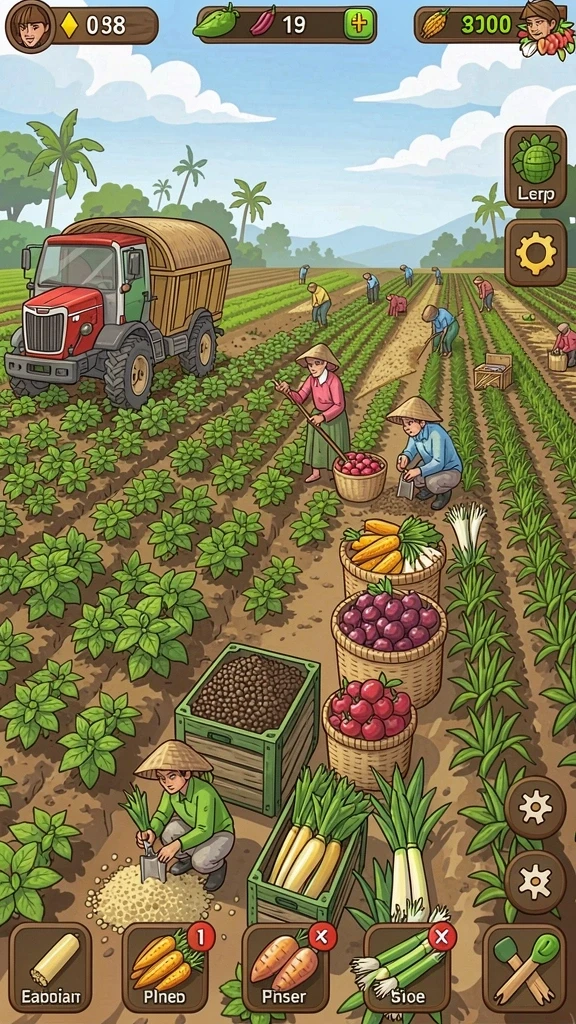This screenshot has height=1024, width=576.
Task: Select the Plned carrots slot
Action: point(165,968)
